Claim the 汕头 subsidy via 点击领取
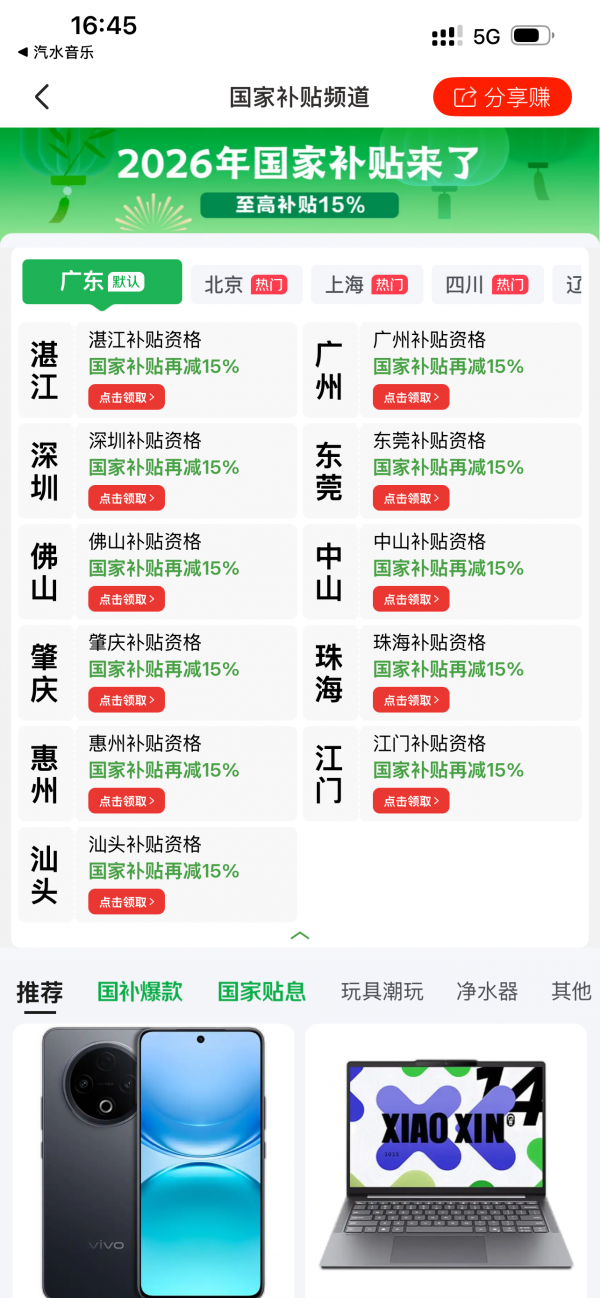600x1298 pixels. click(x=126, y=902)
